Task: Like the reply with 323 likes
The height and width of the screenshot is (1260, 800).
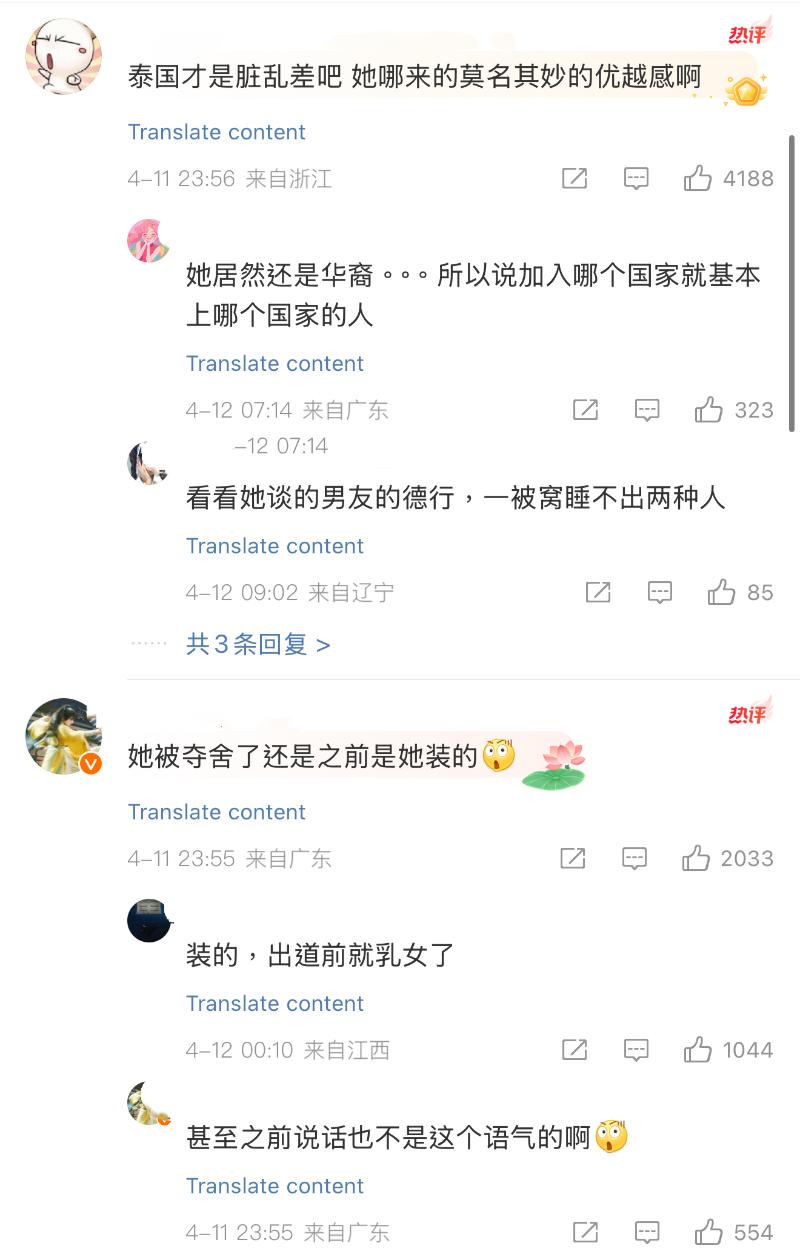Action: click(x=709, y=410)
